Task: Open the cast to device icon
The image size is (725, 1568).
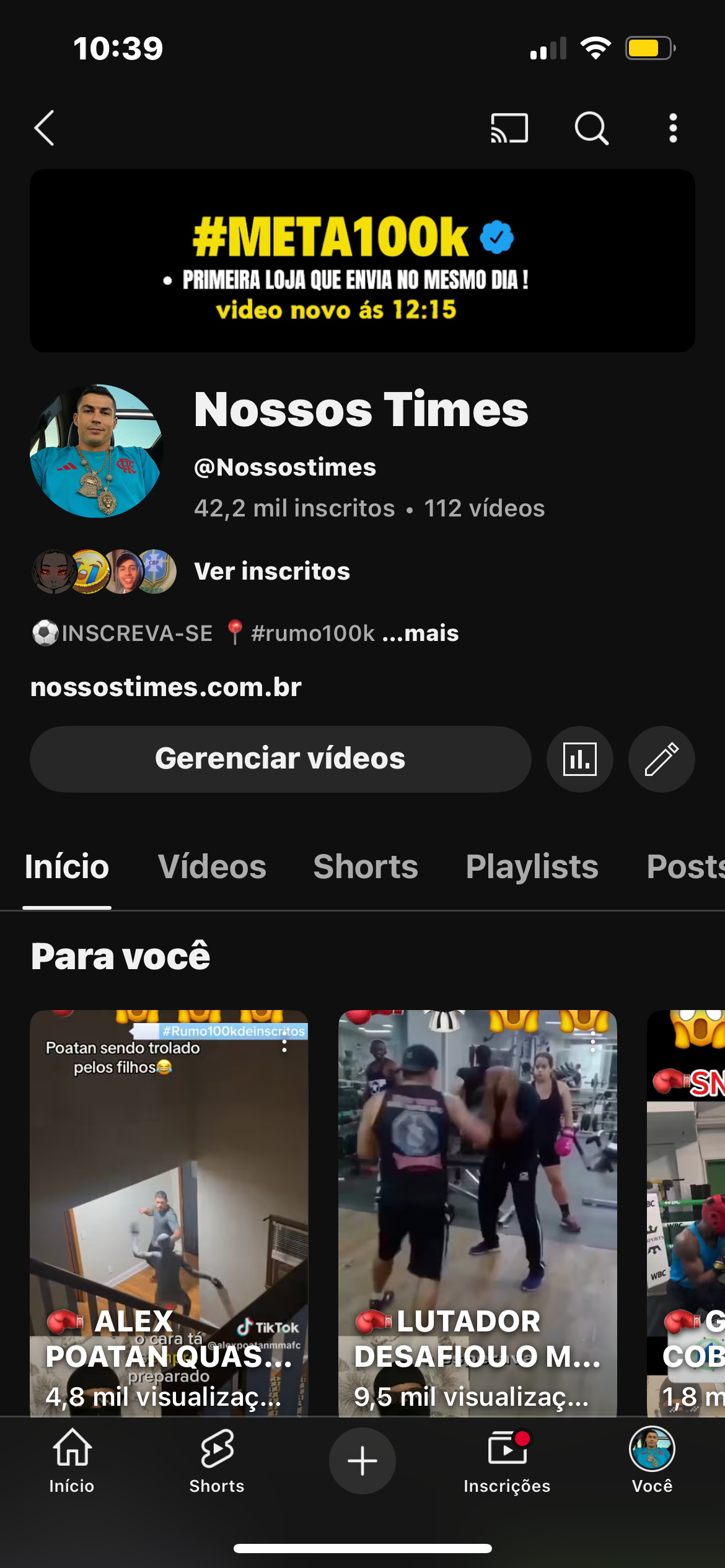Action: [x=509, y=128]
